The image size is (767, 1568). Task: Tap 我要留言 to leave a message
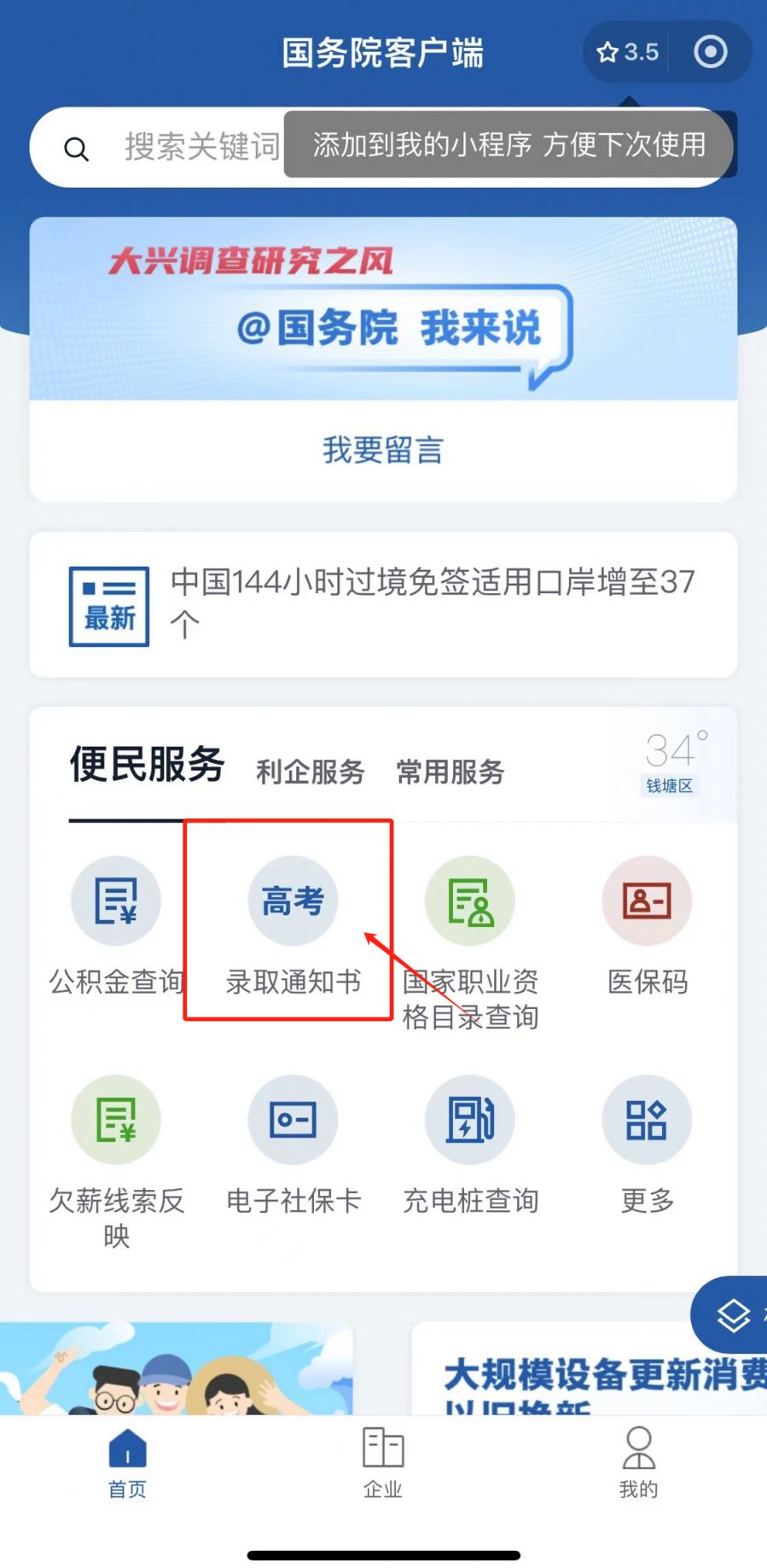point(383,450)
